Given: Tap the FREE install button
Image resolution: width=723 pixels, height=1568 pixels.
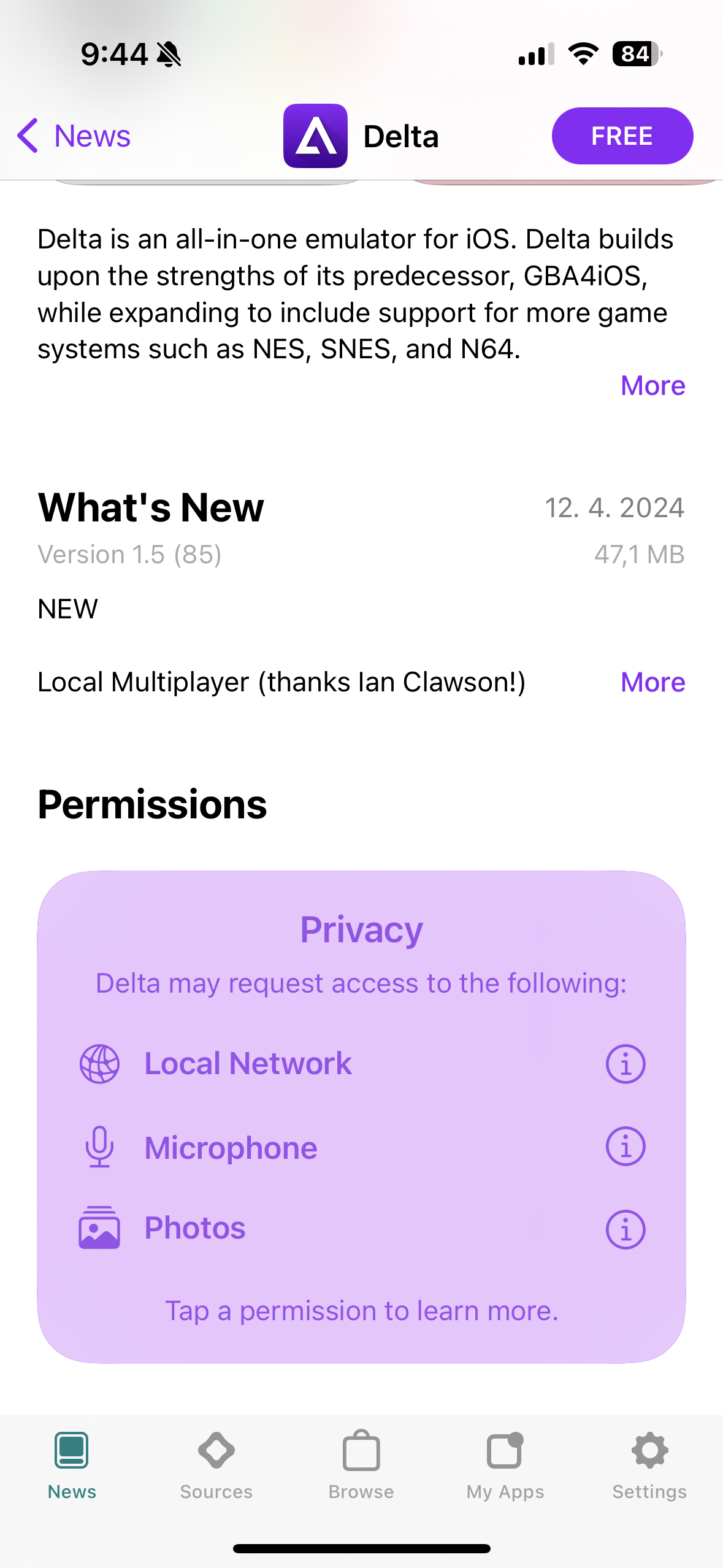Looking at the screenshot, I should (x=622, y=136).
